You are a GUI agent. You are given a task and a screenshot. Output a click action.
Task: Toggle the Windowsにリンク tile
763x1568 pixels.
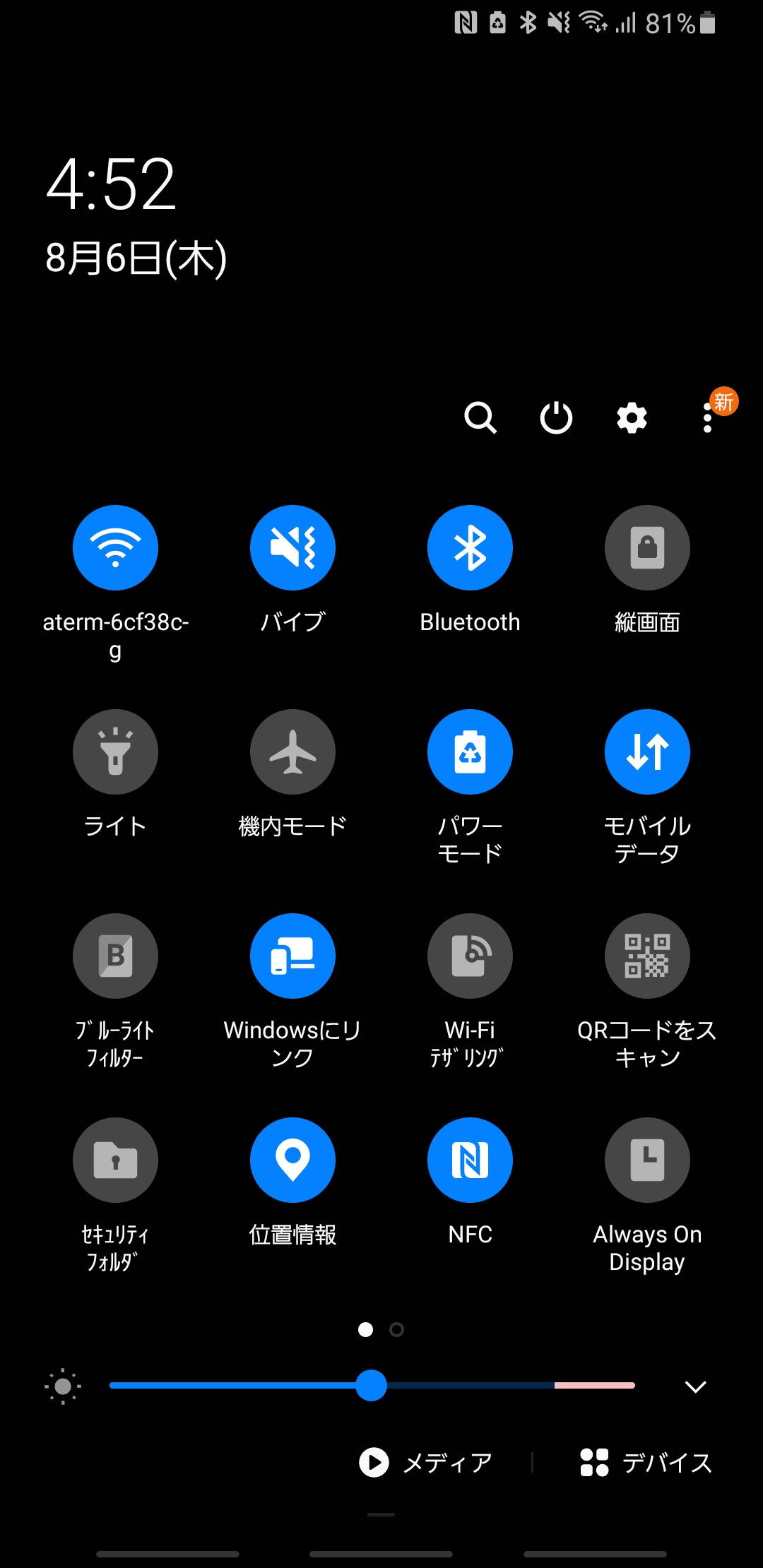[292, 956]
